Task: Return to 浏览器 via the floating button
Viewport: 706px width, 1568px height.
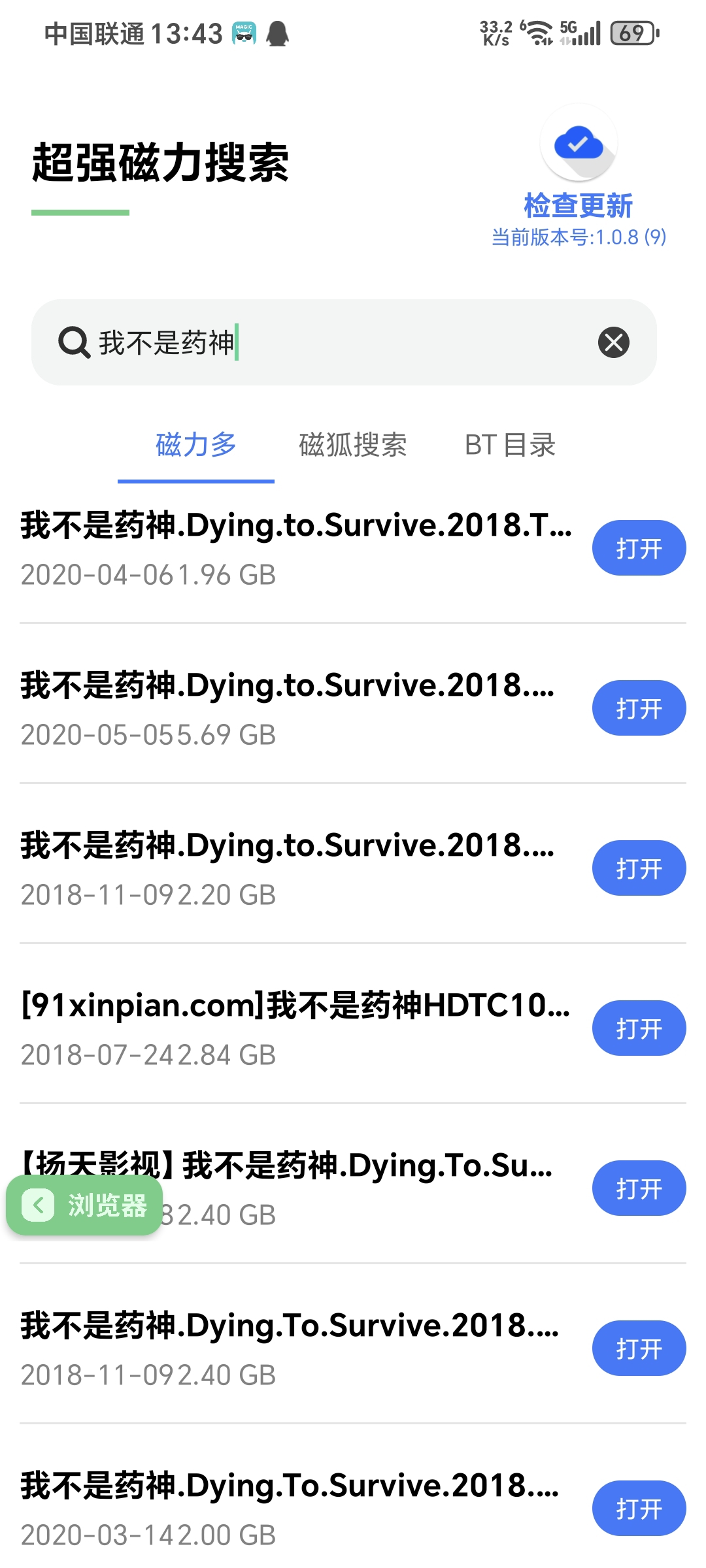Action: pyautogui.click(x=84, y=1205)
